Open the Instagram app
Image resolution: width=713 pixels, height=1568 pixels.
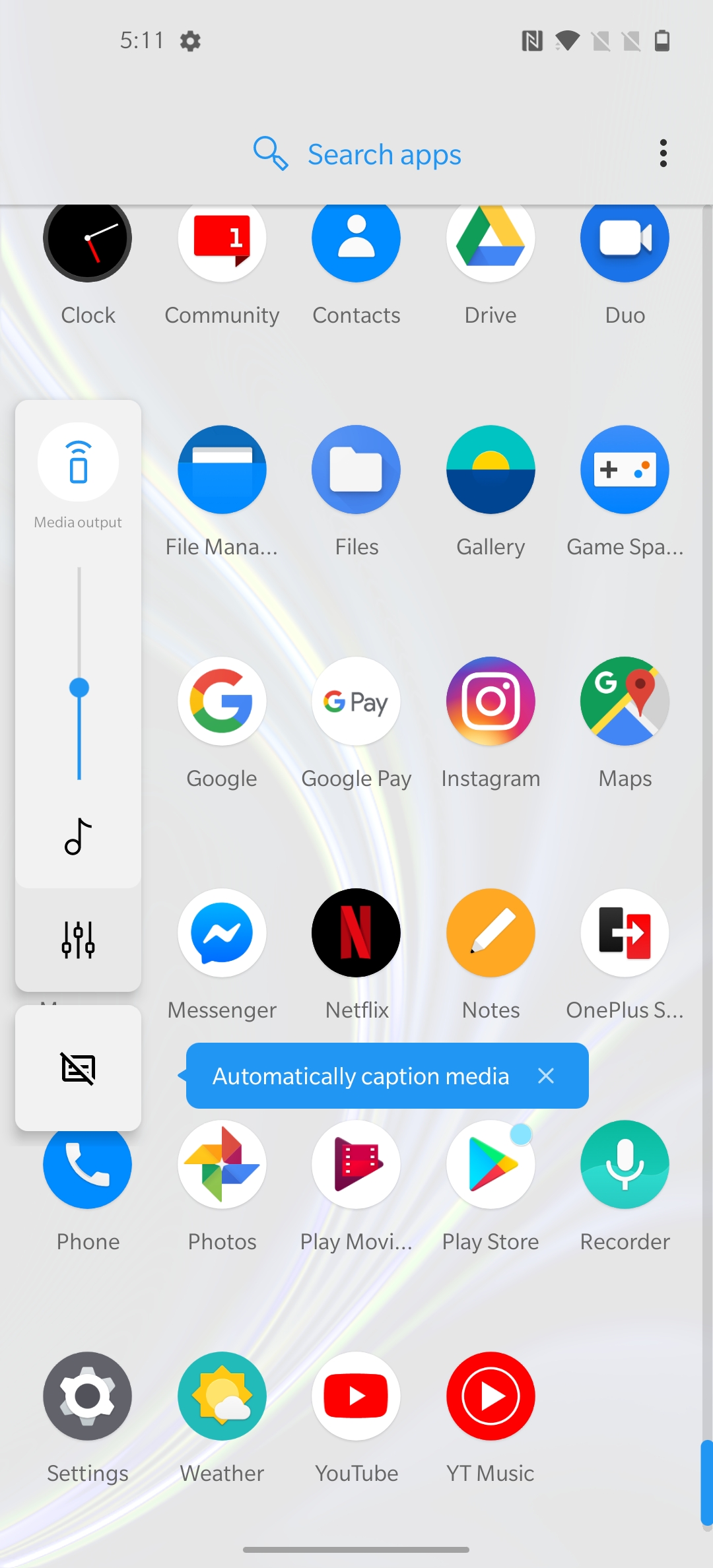click(x=491, y=702)
